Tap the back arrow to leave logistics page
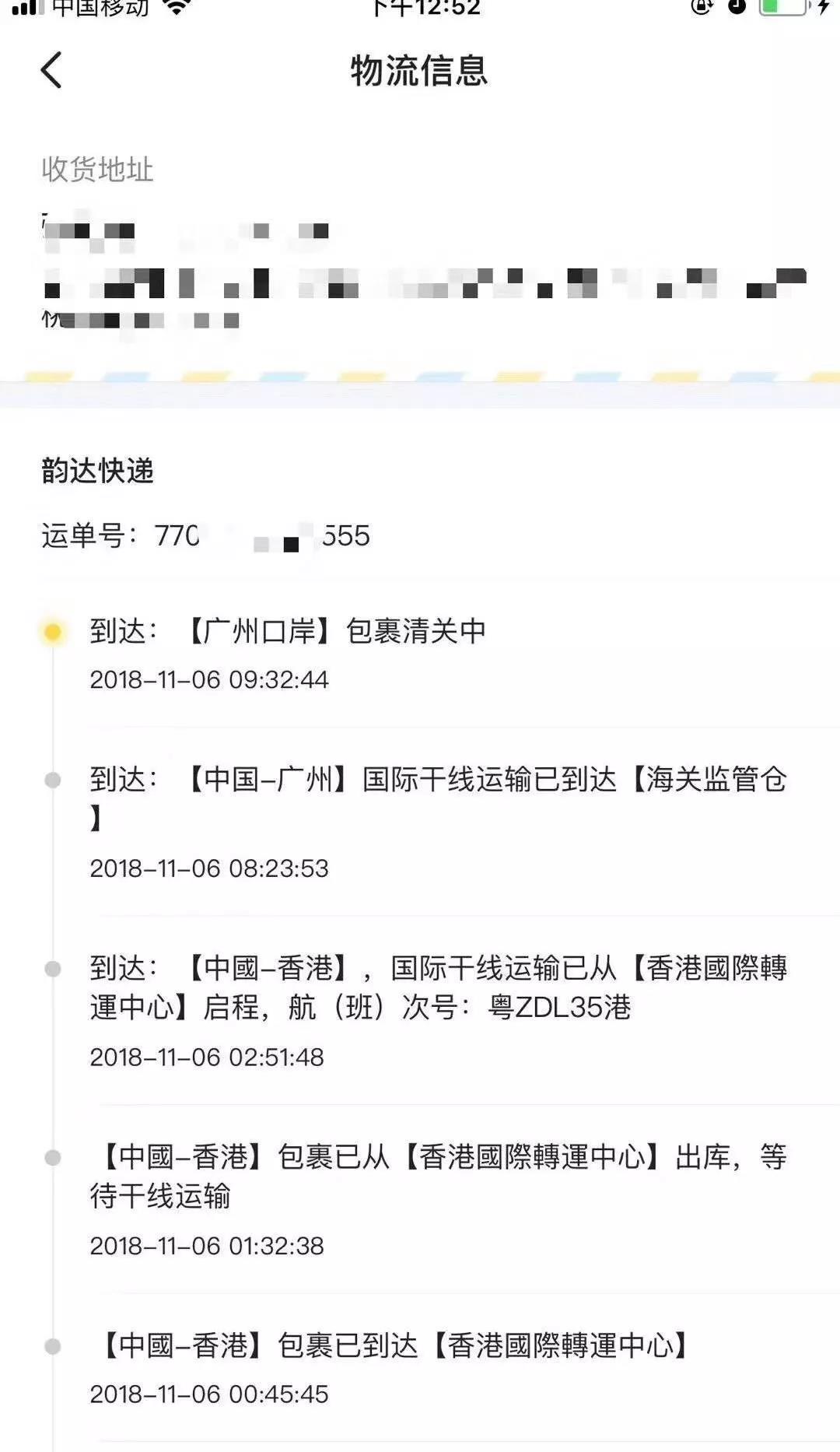The image size is (840, 1452). 51,70
